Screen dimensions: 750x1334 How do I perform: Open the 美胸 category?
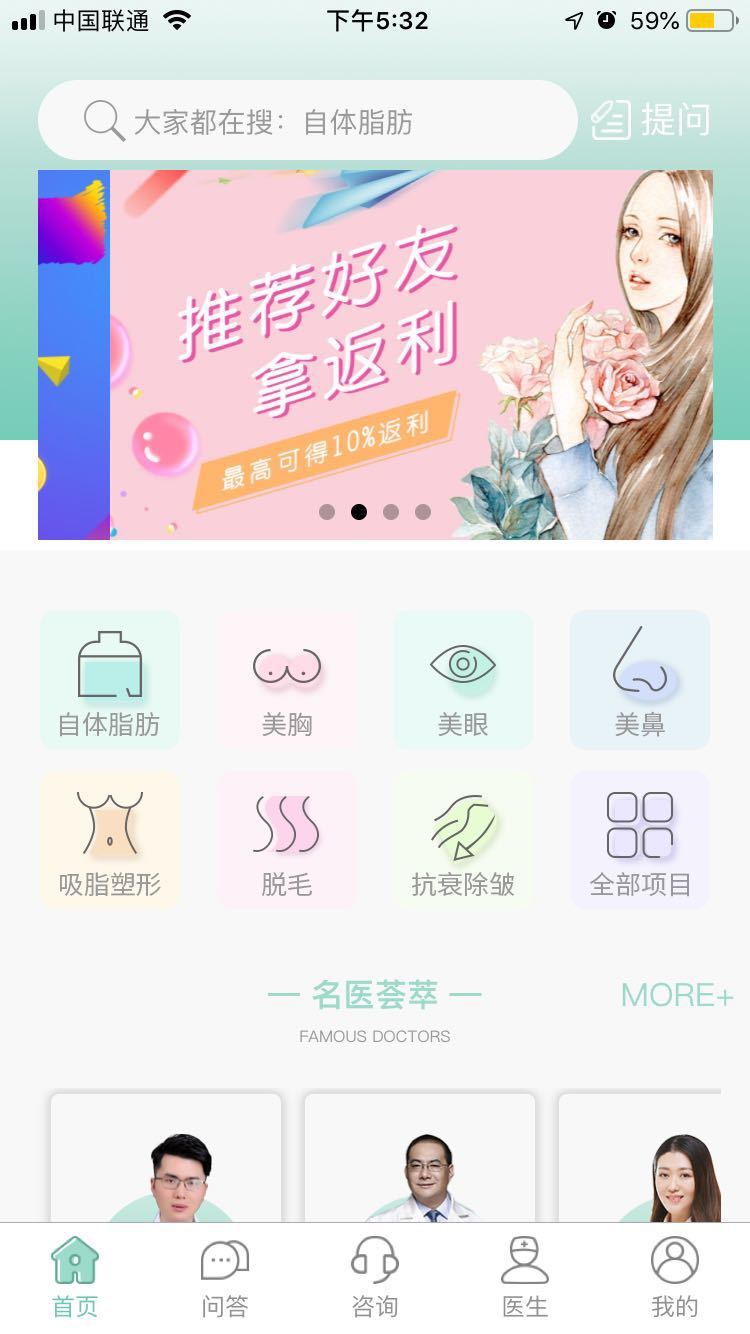(x=286, y=680)
